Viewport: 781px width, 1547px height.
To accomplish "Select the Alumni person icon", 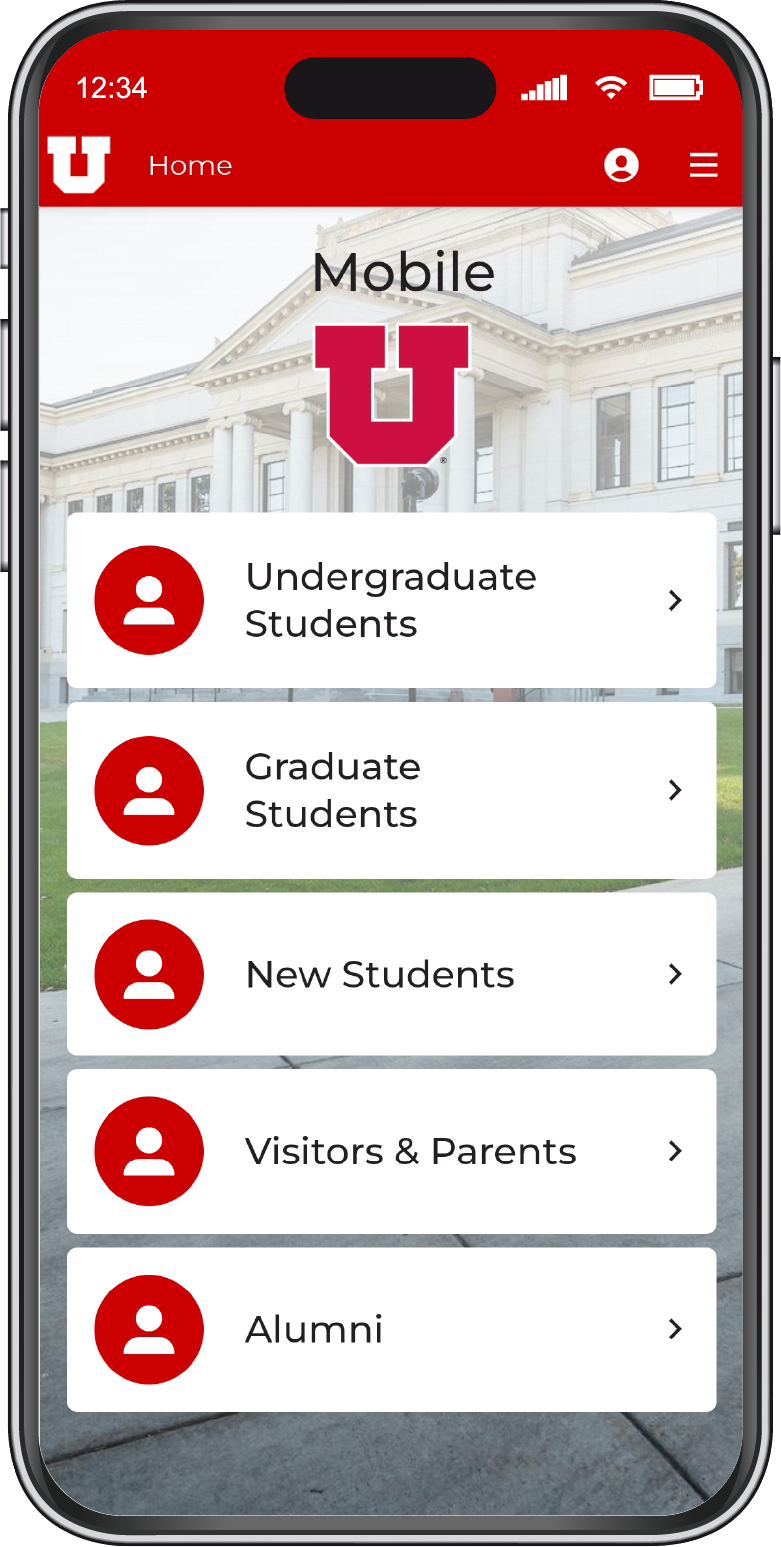I will tap(148, 1329).
